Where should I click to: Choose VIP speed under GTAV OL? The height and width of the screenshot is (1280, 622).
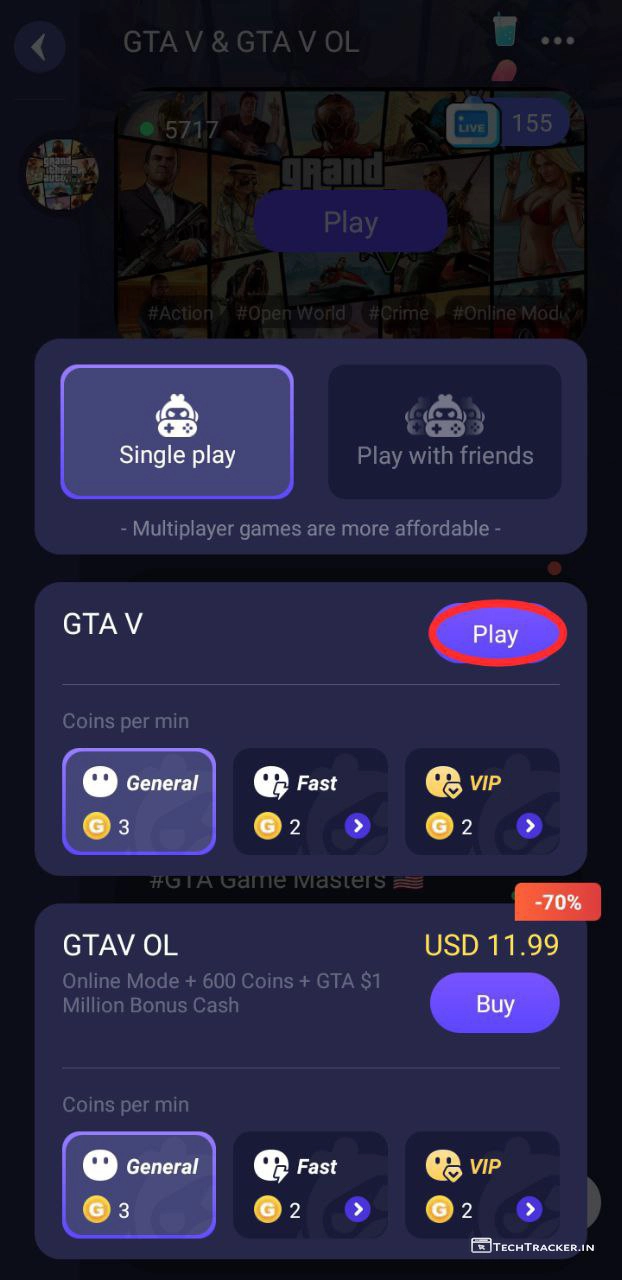click(x=482, y=1184)
